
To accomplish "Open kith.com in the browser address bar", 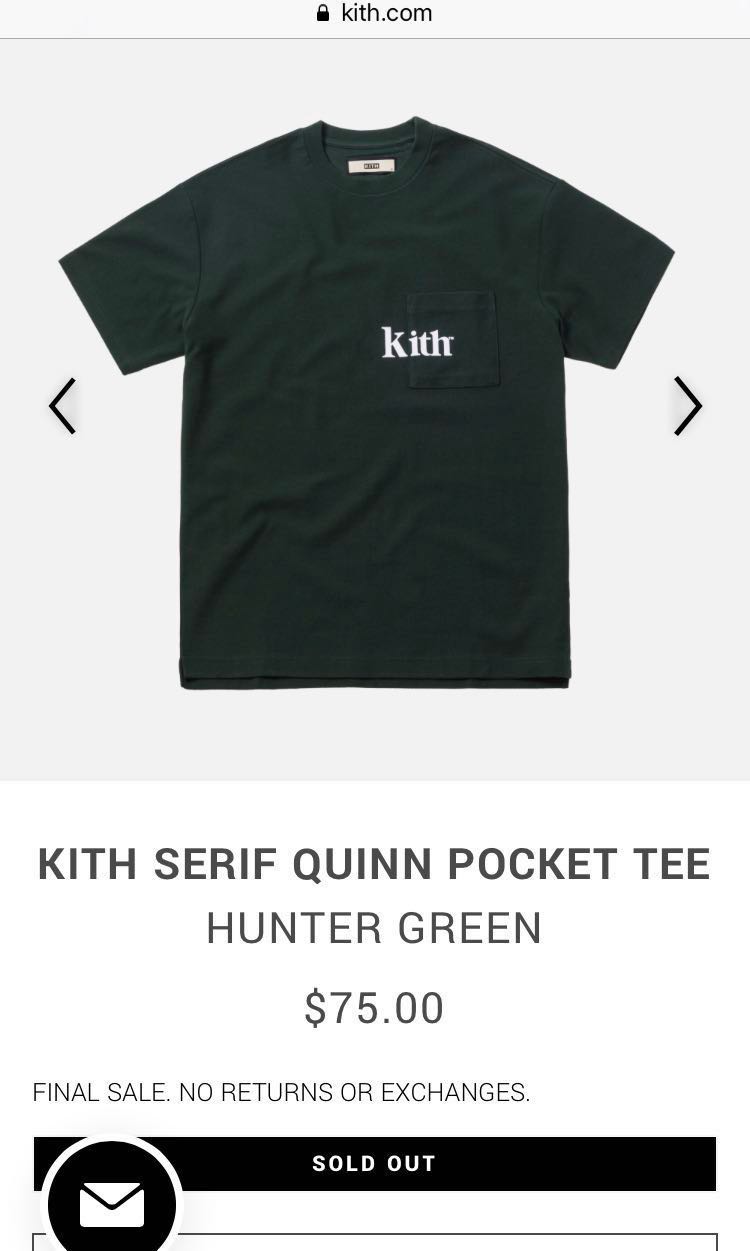I will click(387, 14).
